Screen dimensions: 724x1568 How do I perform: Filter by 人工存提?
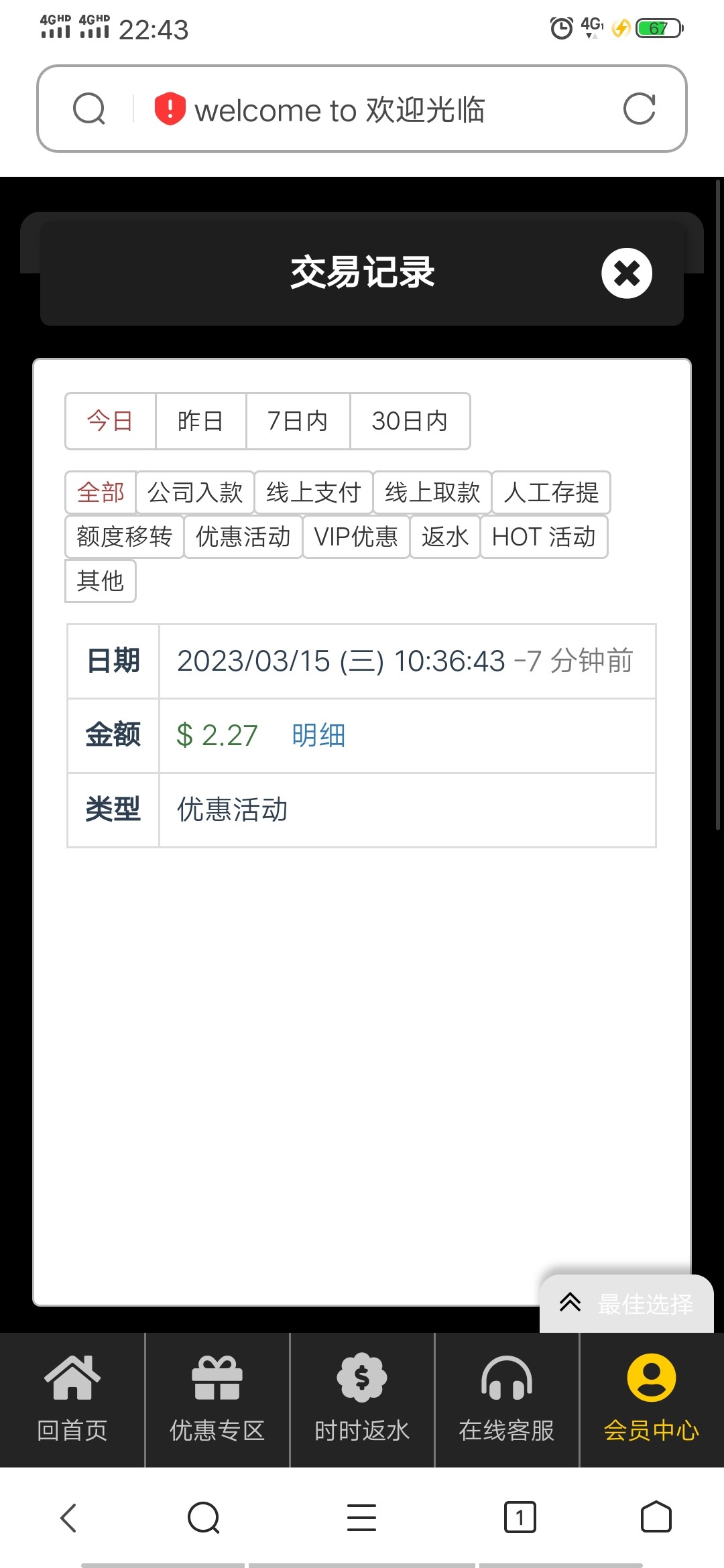click(551, 493)
